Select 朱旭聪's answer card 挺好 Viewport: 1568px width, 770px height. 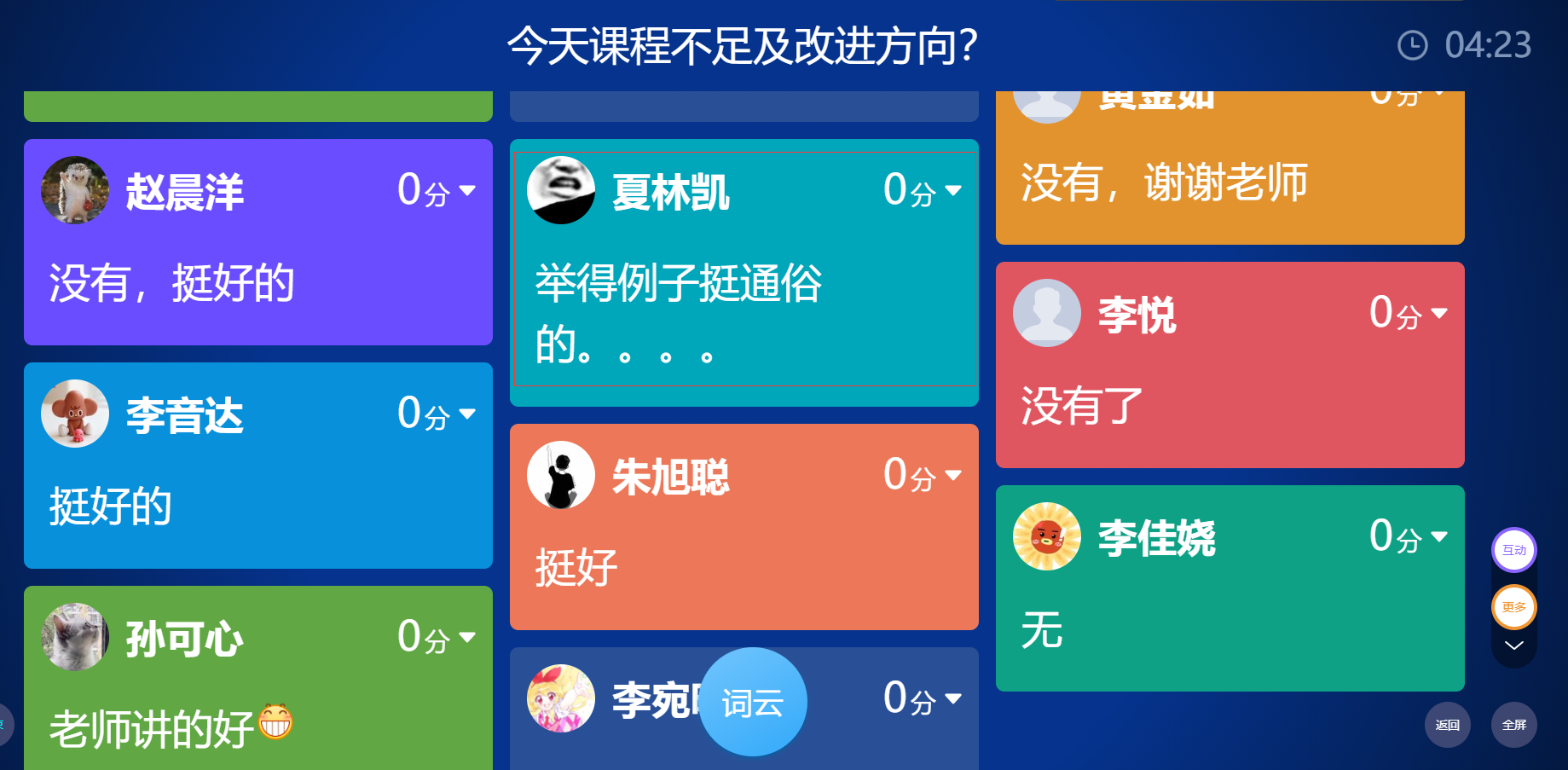743,567
